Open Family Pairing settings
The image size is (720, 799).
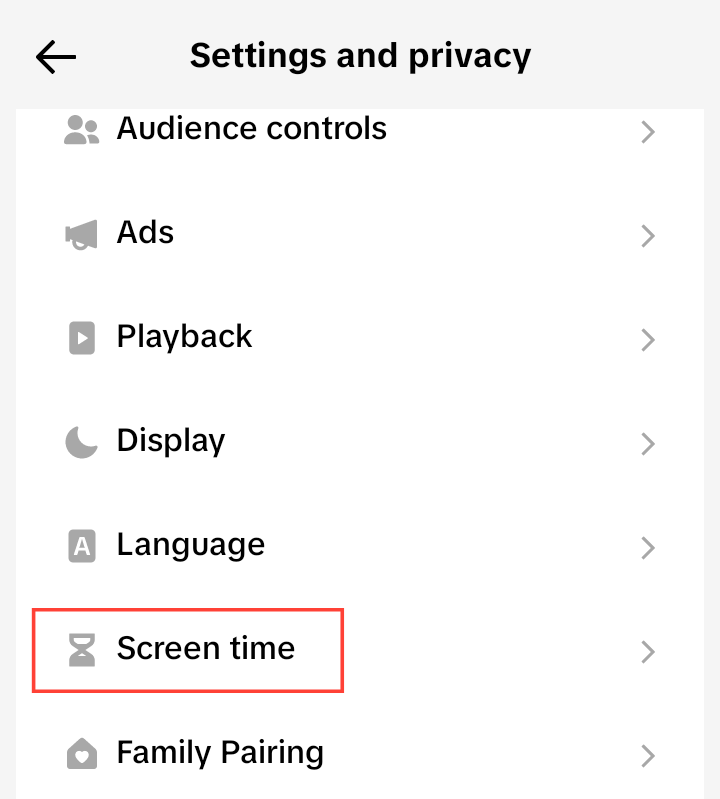[220, 753]
